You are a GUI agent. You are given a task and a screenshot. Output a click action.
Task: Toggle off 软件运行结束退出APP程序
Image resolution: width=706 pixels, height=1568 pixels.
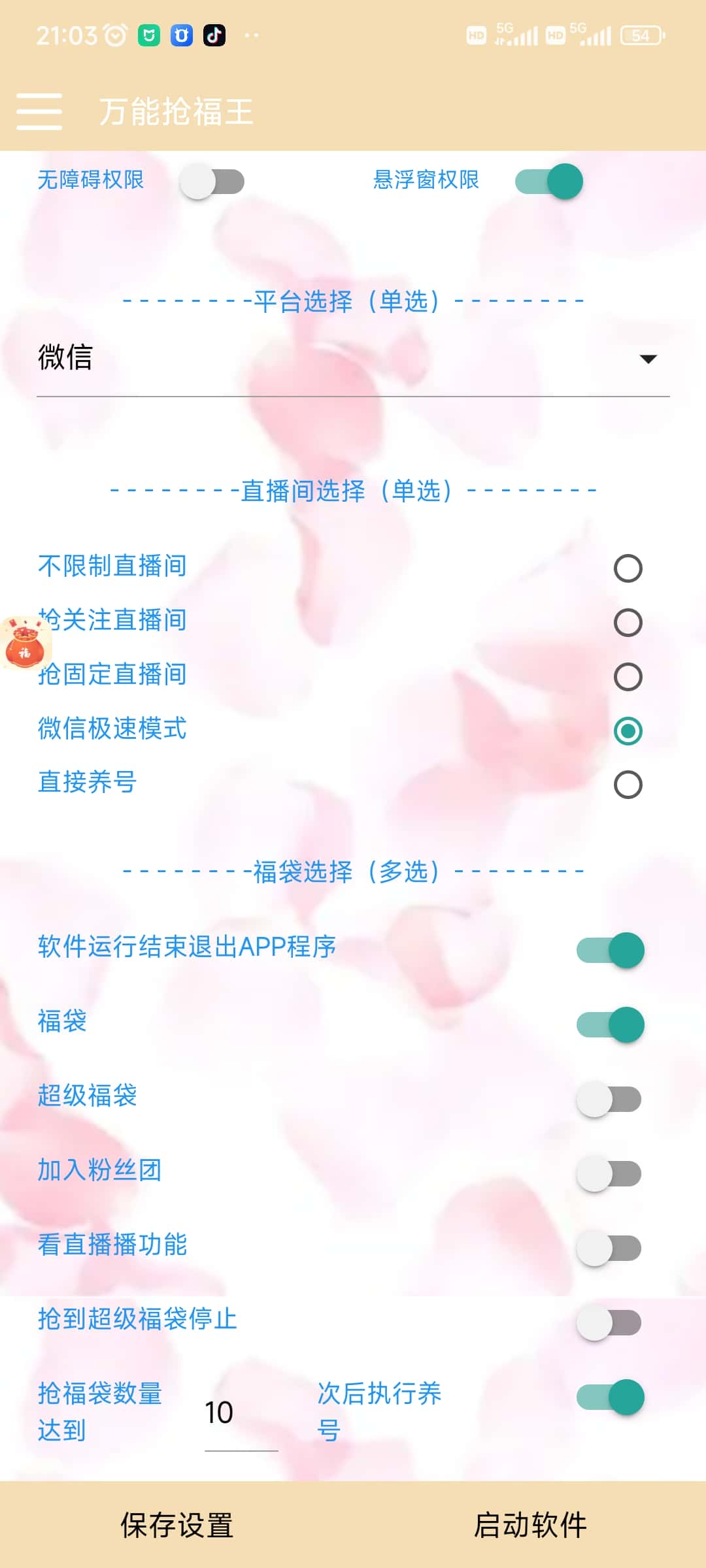[x=610, y=950]
